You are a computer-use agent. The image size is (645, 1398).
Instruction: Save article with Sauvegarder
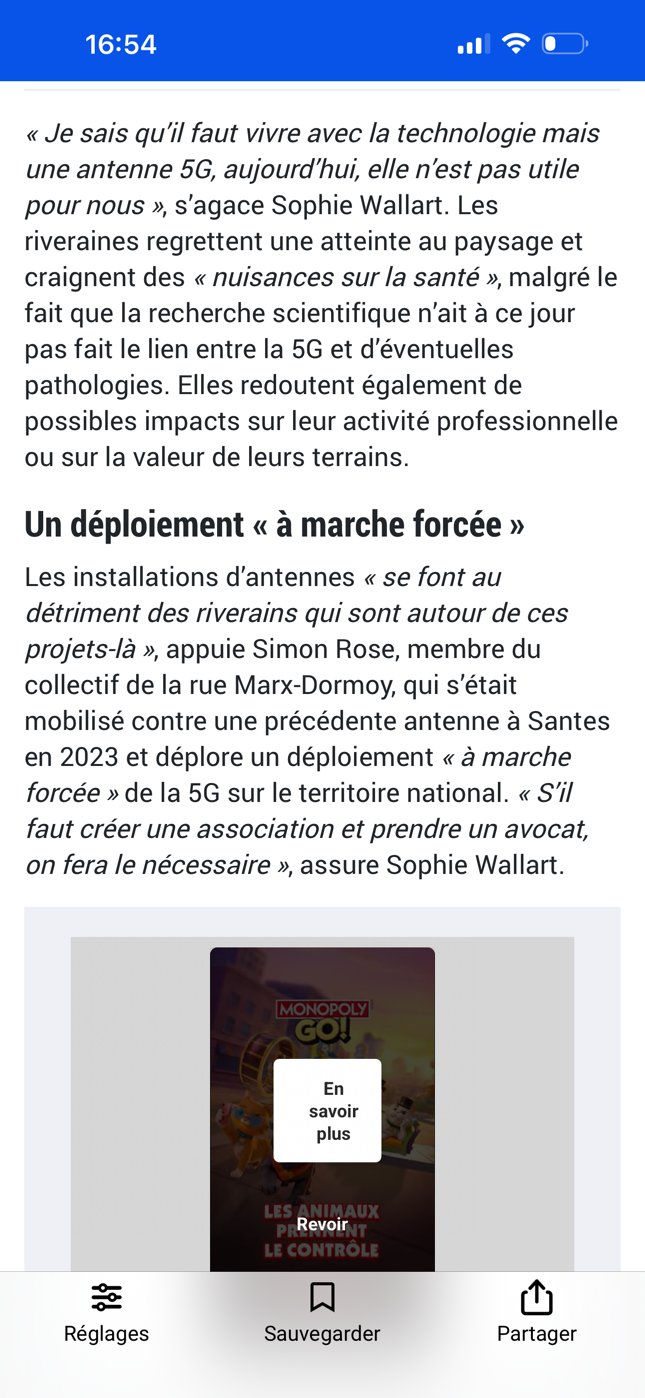coord(322,1312)
